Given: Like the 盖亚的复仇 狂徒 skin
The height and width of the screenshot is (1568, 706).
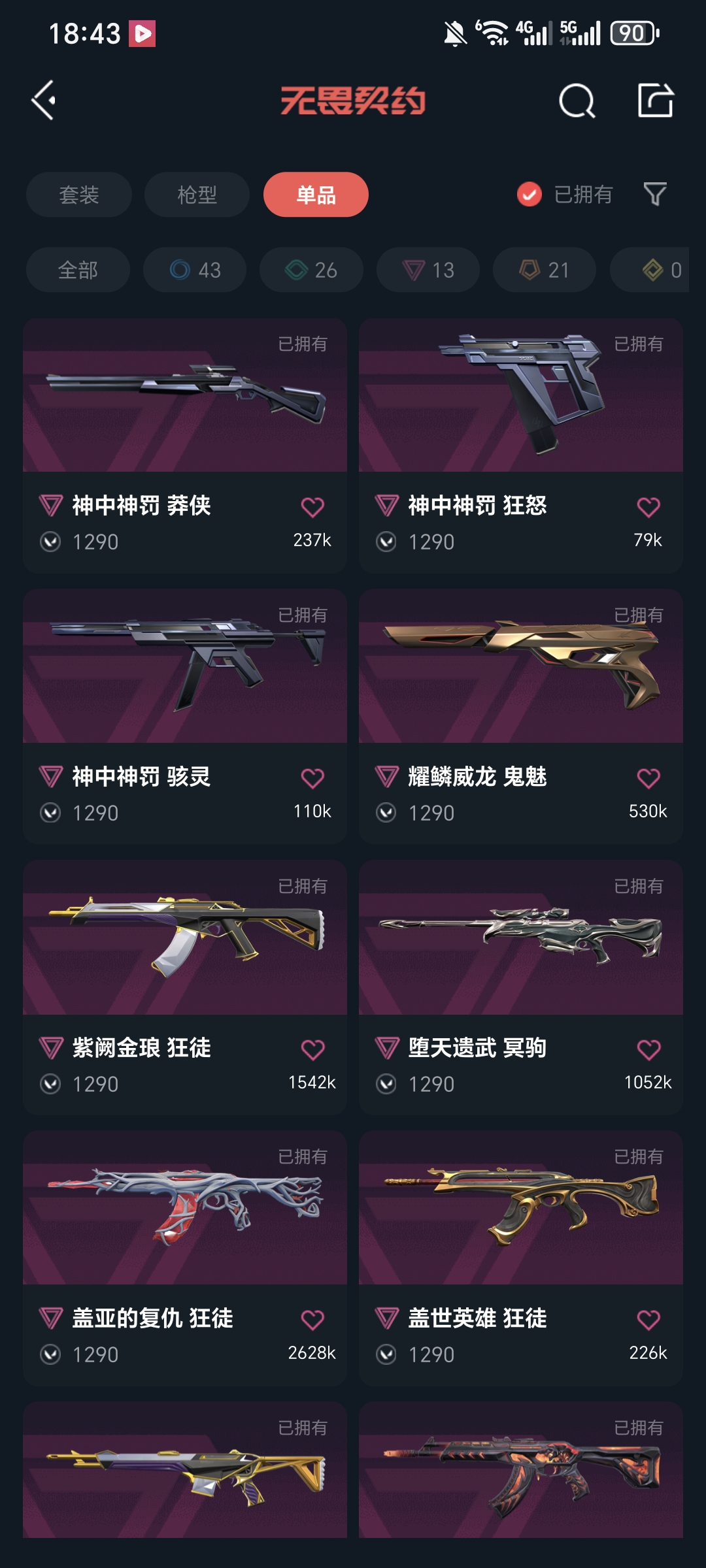Looking at the screenshot, I should [312, 1320].
